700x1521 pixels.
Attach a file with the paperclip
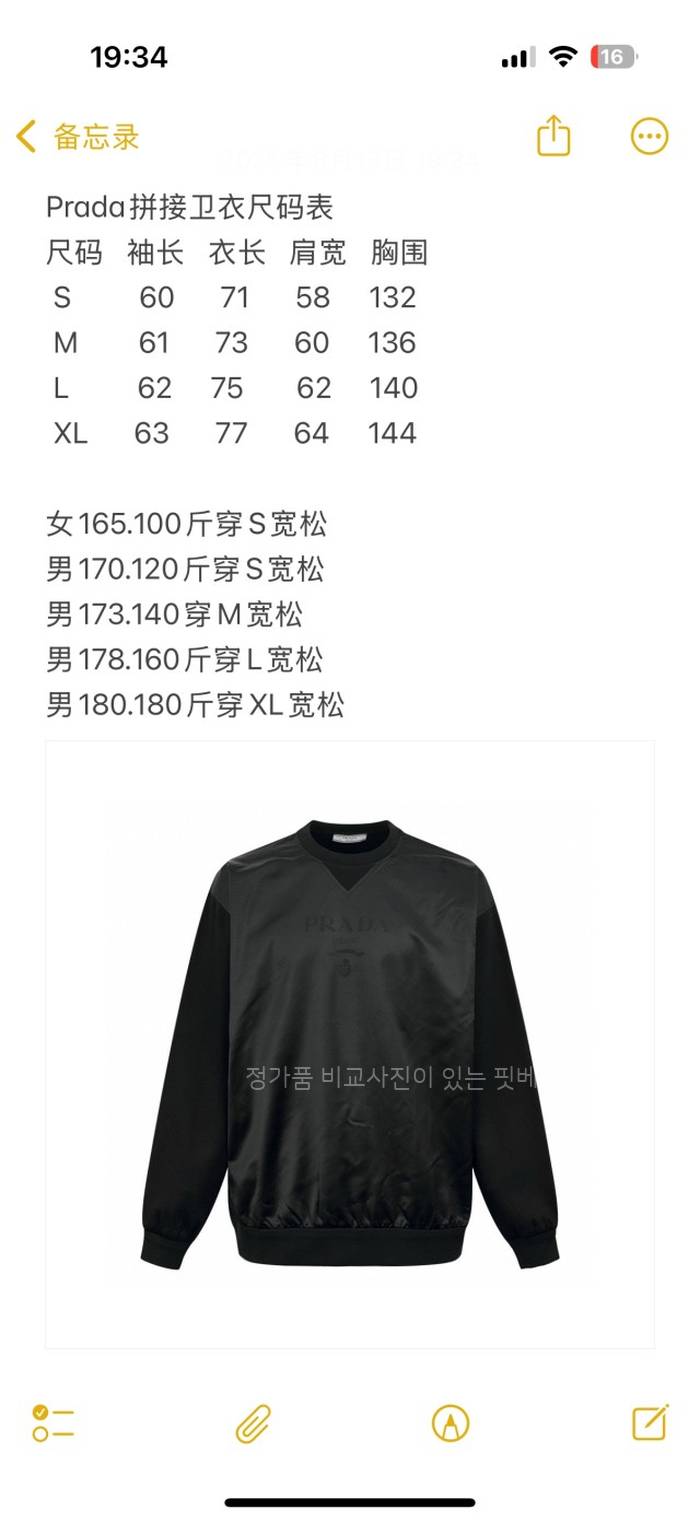point(253,1422)
